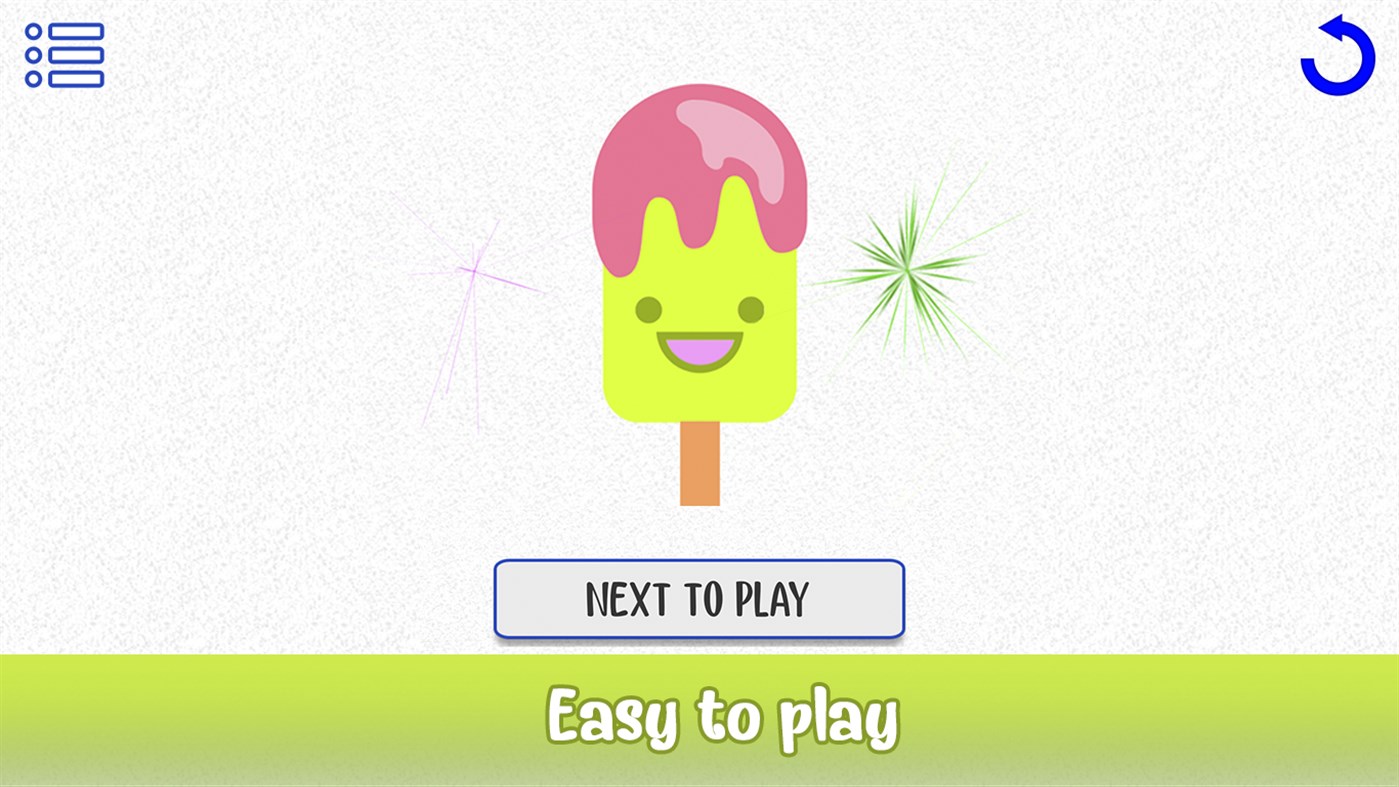
Task: Tap the NEXT TO PLAY button
Action: click(x=699, y=599)
